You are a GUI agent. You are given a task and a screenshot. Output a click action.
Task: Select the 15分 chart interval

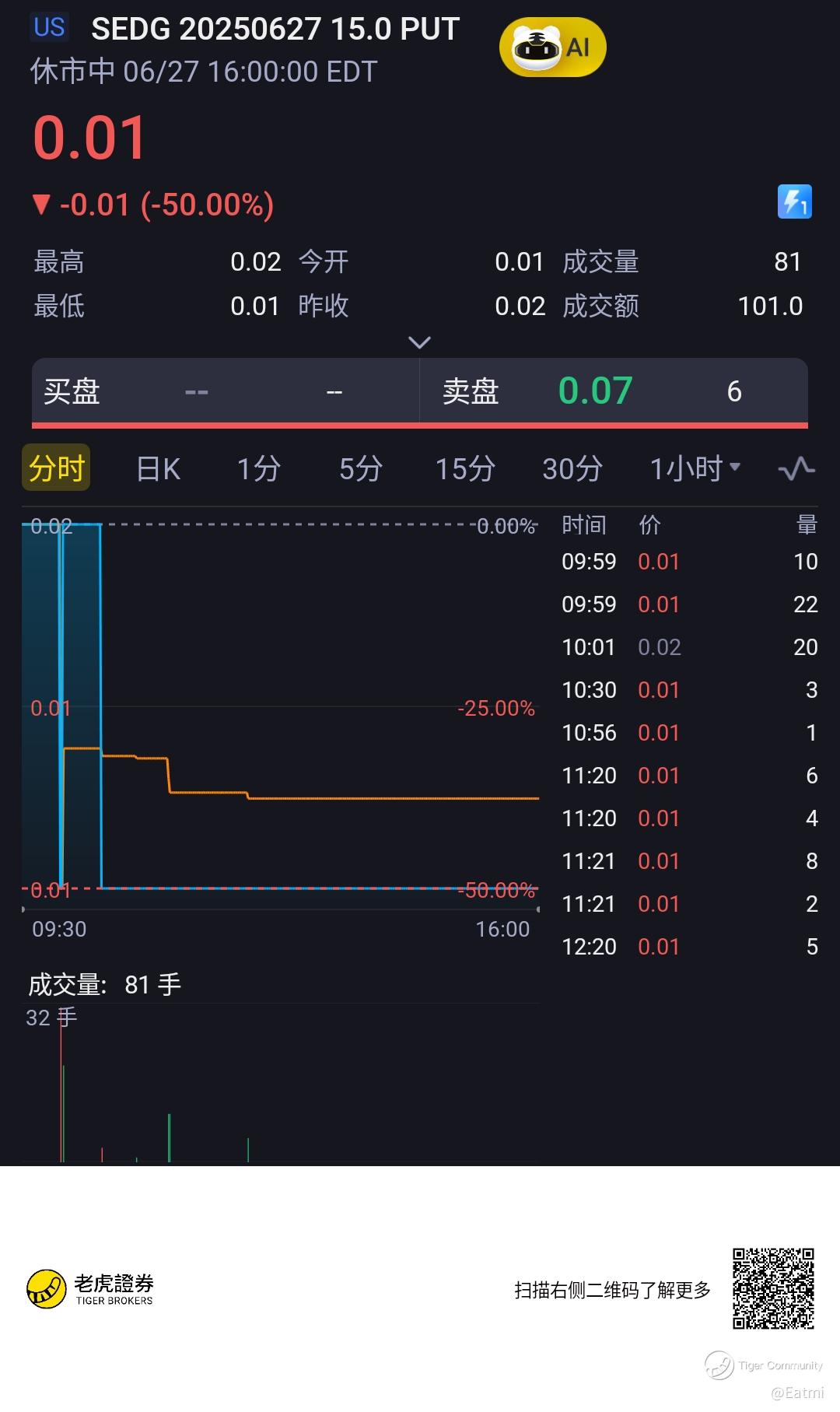pyautogui.click(x=464, y=468)
